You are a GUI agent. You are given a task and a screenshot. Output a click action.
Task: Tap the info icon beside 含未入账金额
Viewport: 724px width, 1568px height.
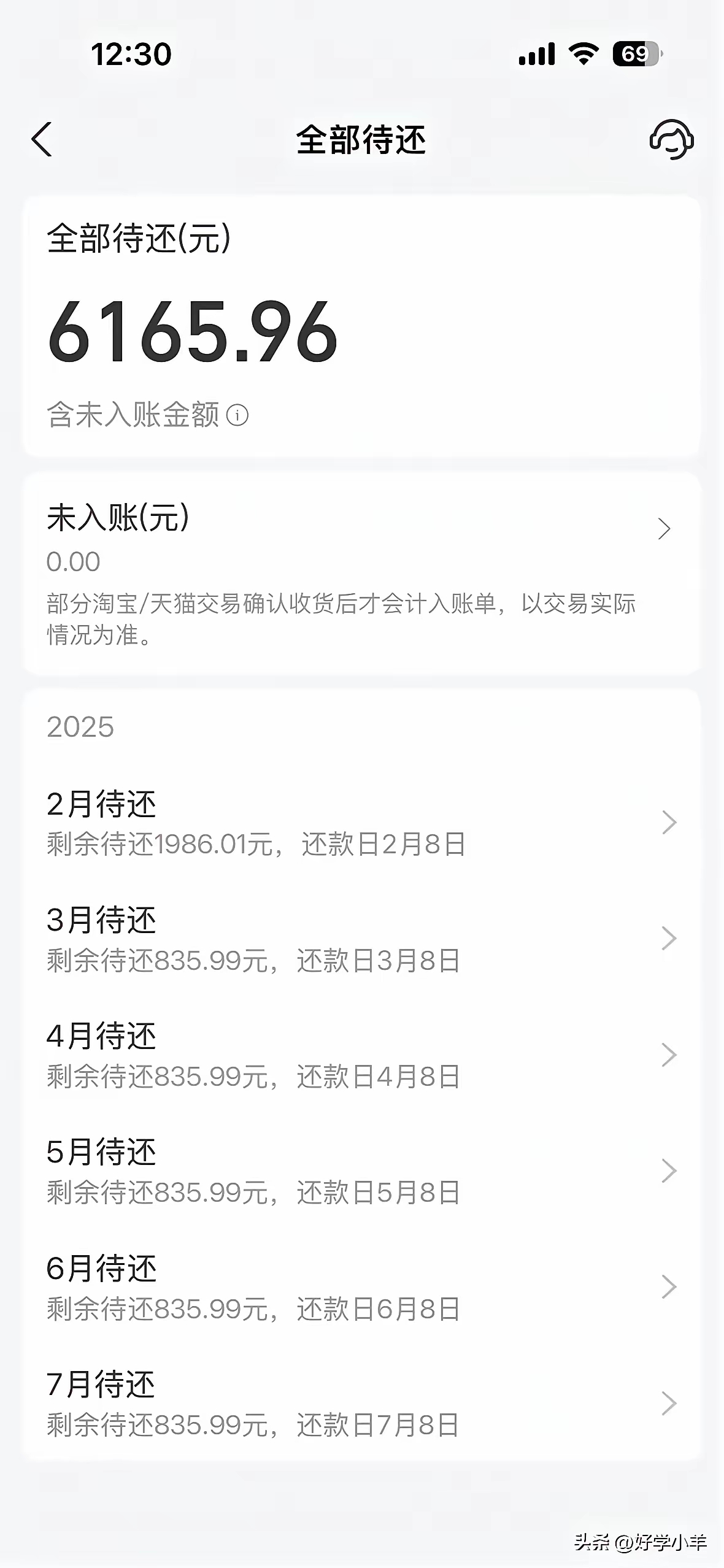click(236, 417)
